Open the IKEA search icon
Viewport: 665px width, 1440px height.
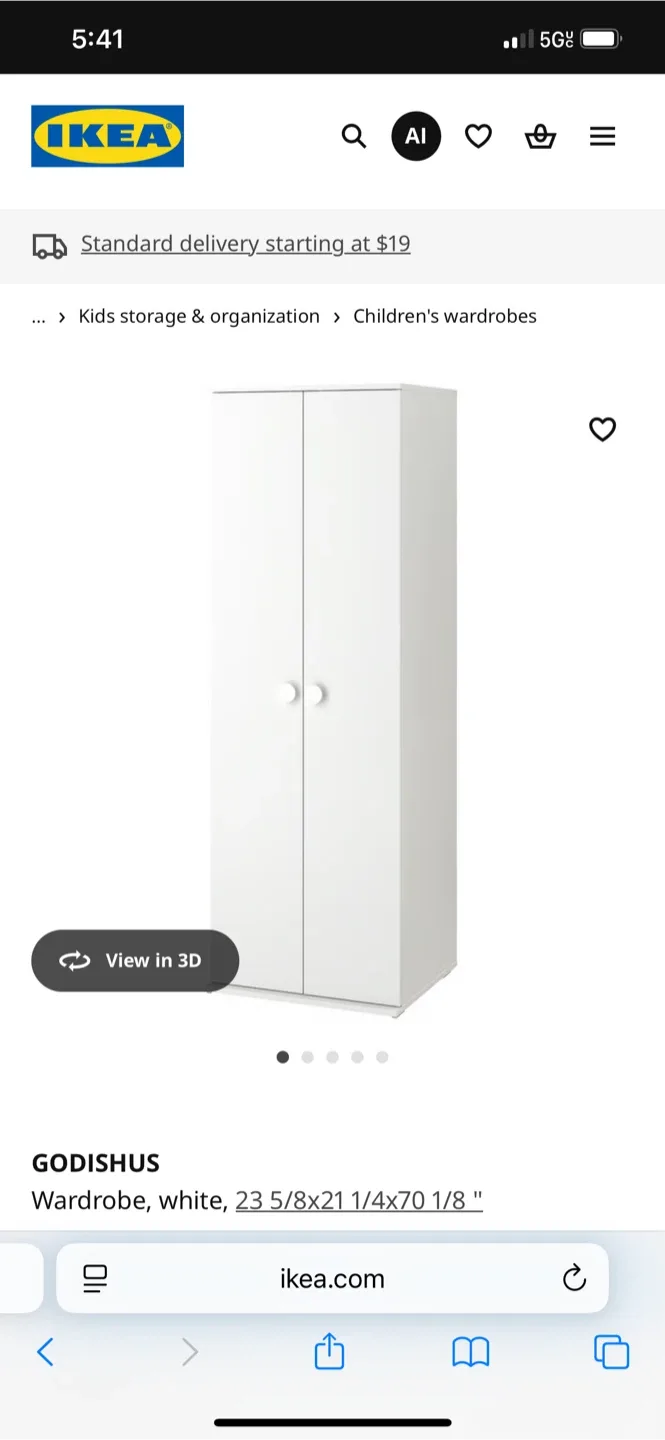[354, 136]
